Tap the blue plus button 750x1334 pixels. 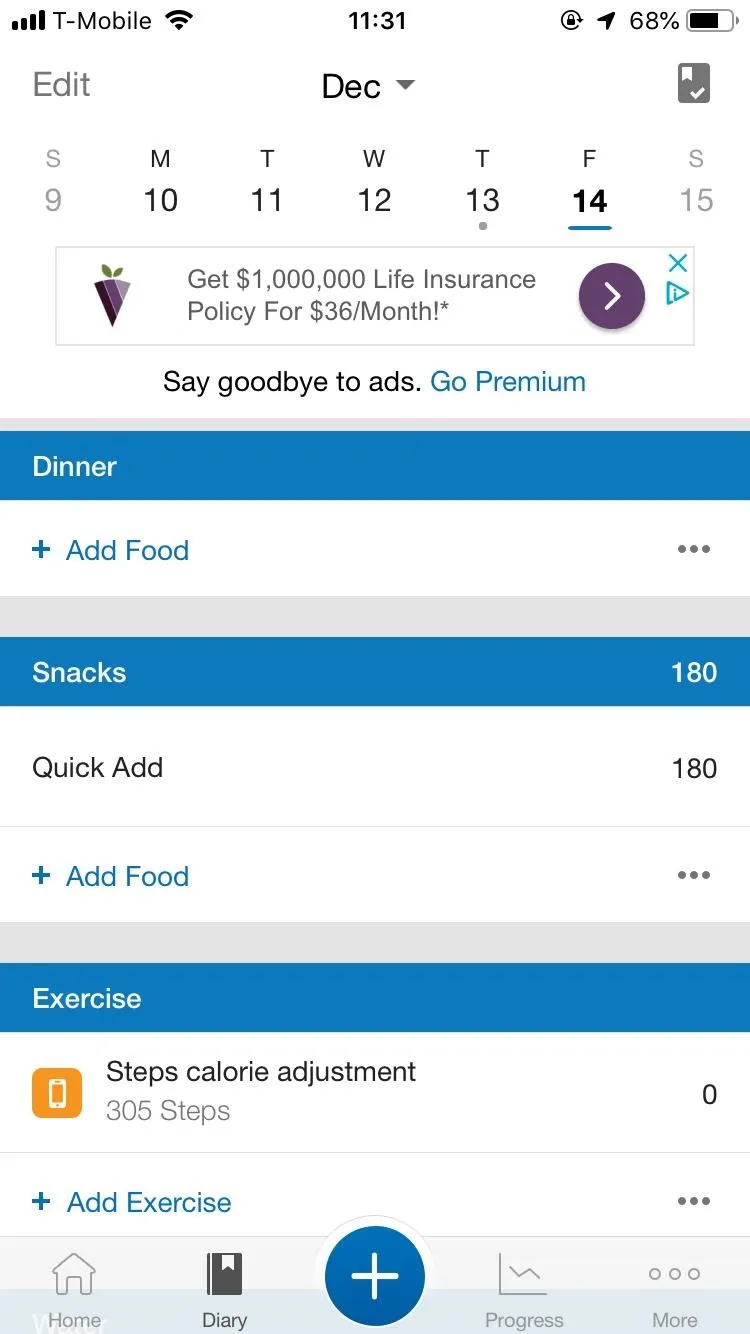tap(375, 1276)
